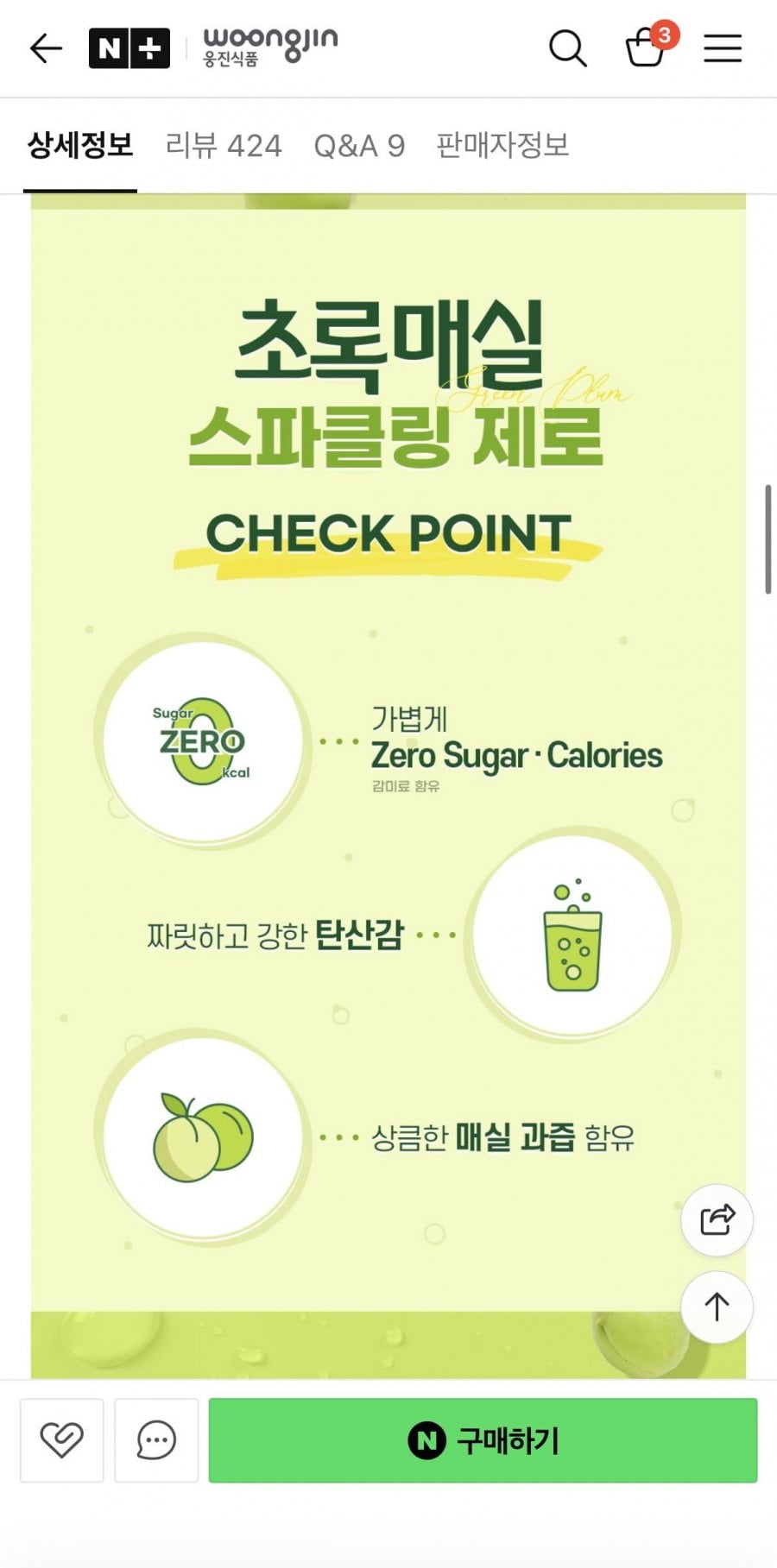Add this product to wishlist
Screen dimensions: 777x1568
pyautogui.click(x=62, y=1440)
